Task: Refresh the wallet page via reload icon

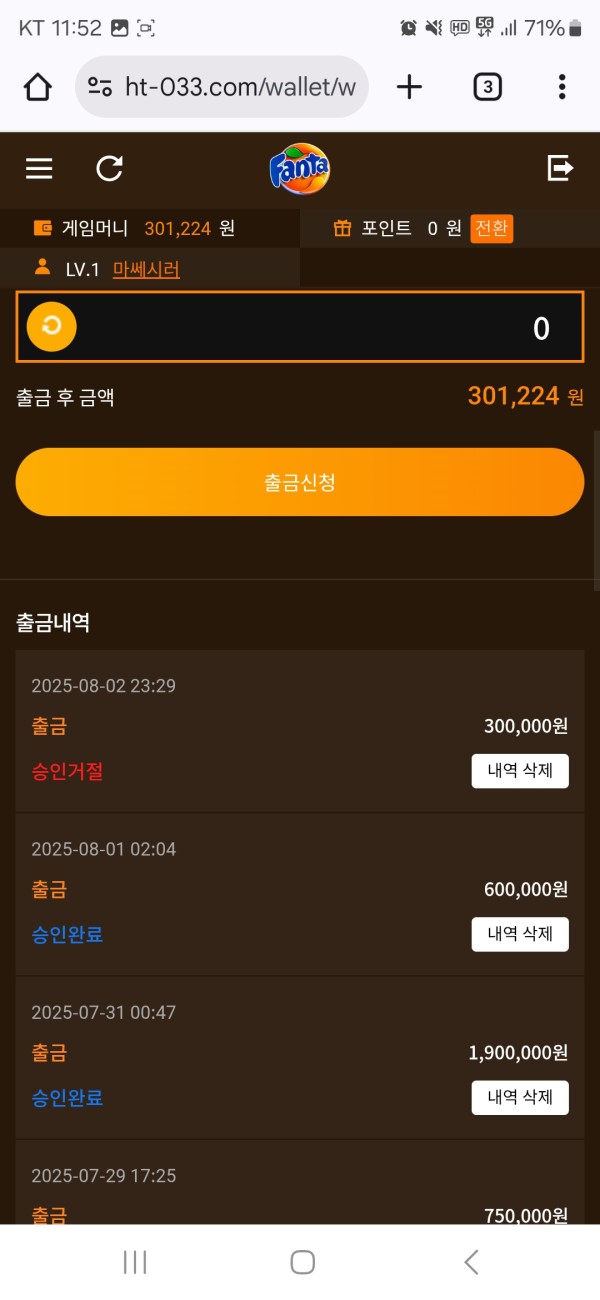Action: pos(109,169)
